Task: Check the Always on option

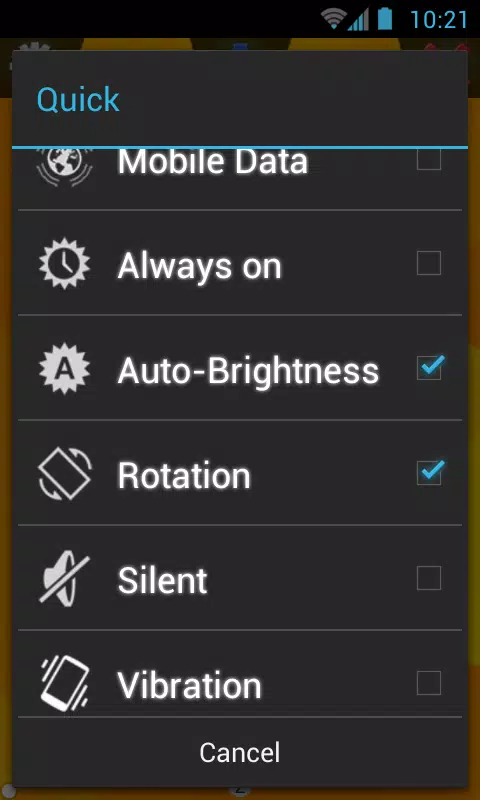Action: (x=428, y=263)
